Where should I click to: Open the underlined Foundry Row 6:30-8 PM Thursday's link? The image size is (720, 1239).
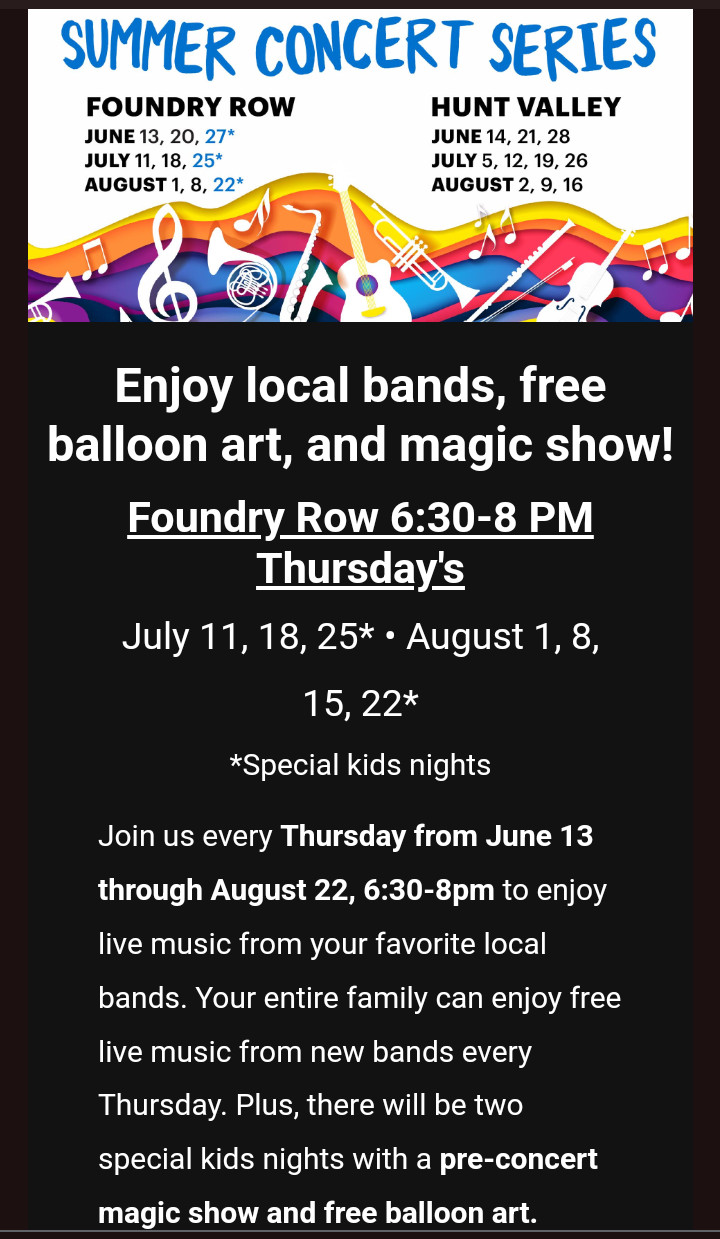360,543
